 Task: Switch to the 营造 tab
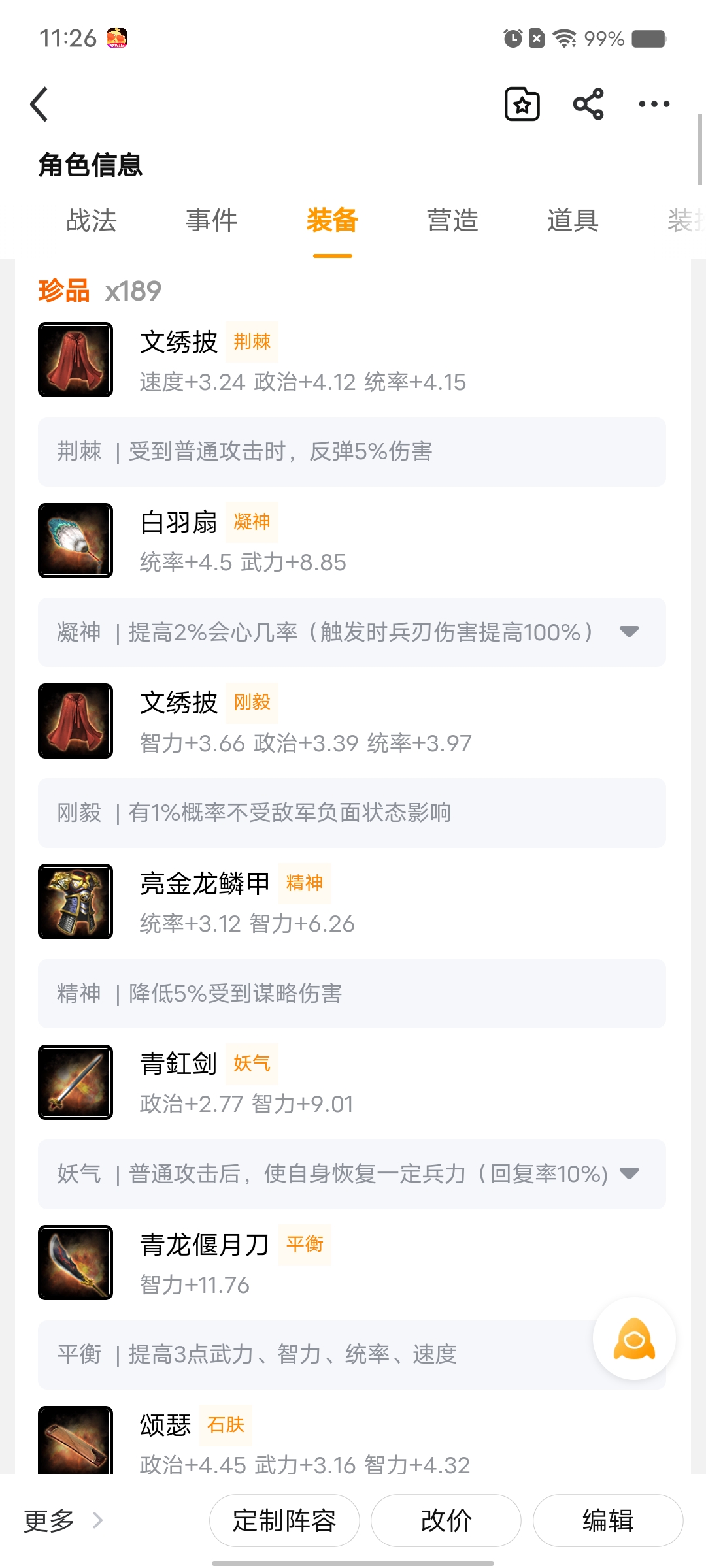452,221
